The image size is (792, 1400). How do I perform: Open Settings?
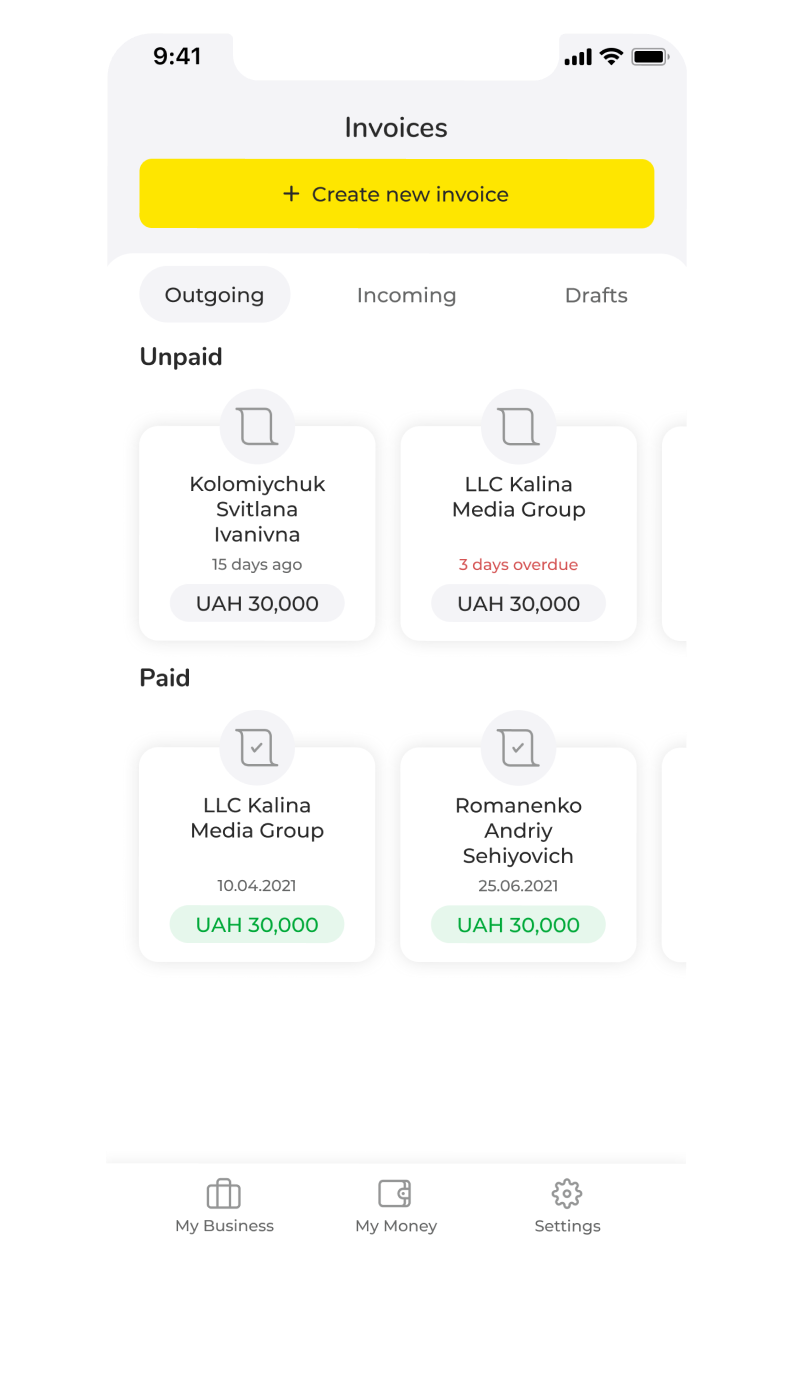(567, 1206)
